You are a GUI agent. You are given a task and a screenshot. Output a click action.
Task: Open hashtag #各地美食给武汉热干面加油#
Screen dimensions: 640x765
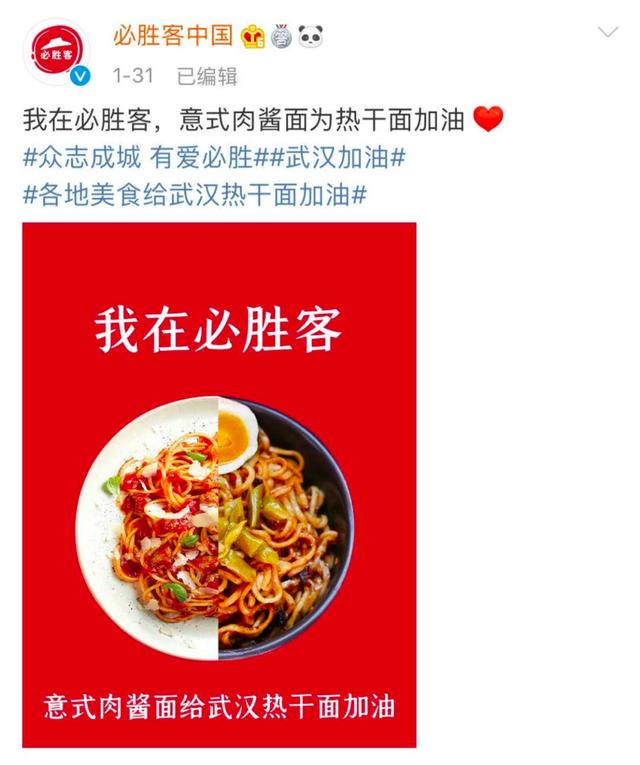tap(194, 193)
